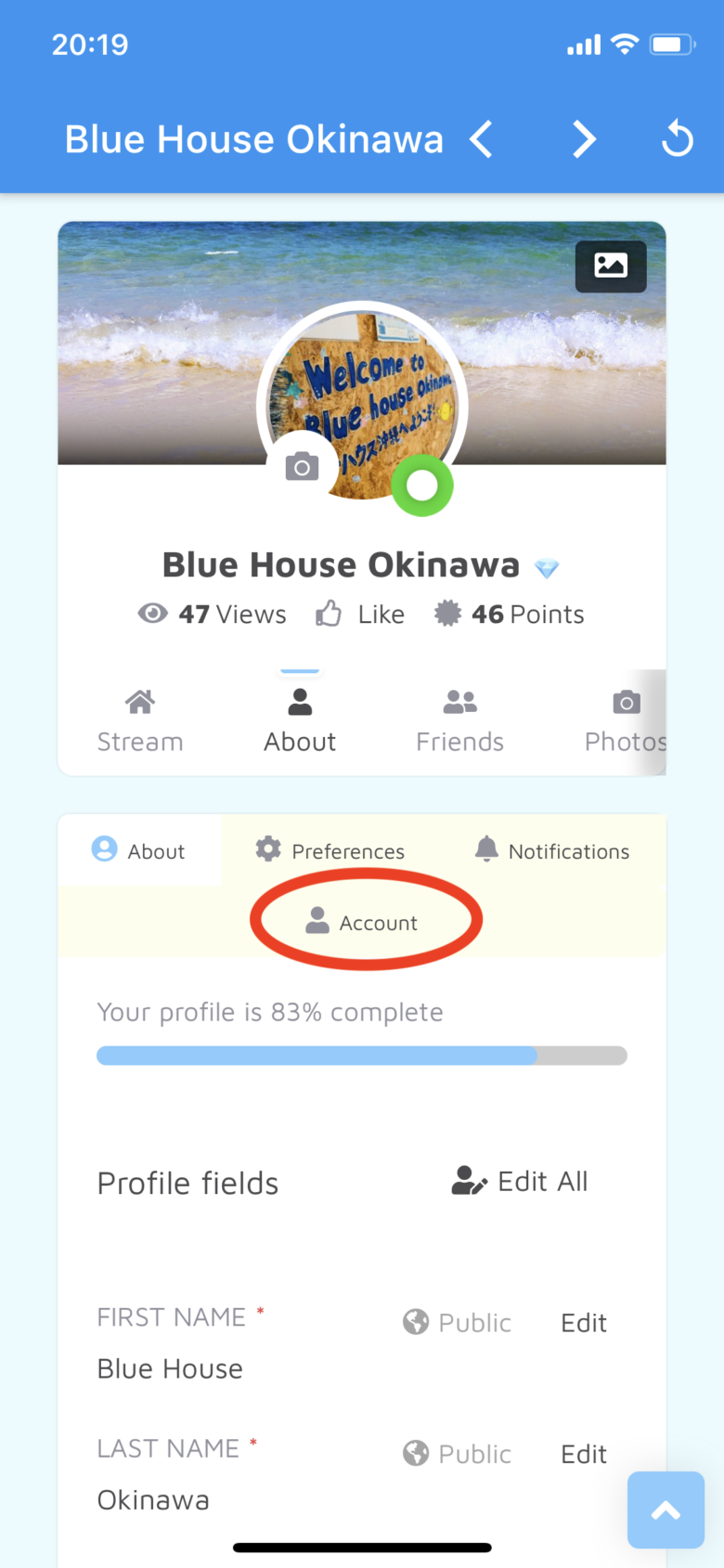This screenshot has width=724, height=1568.
Task: Change First Name privacy from Public
Action: point(458,1323)
